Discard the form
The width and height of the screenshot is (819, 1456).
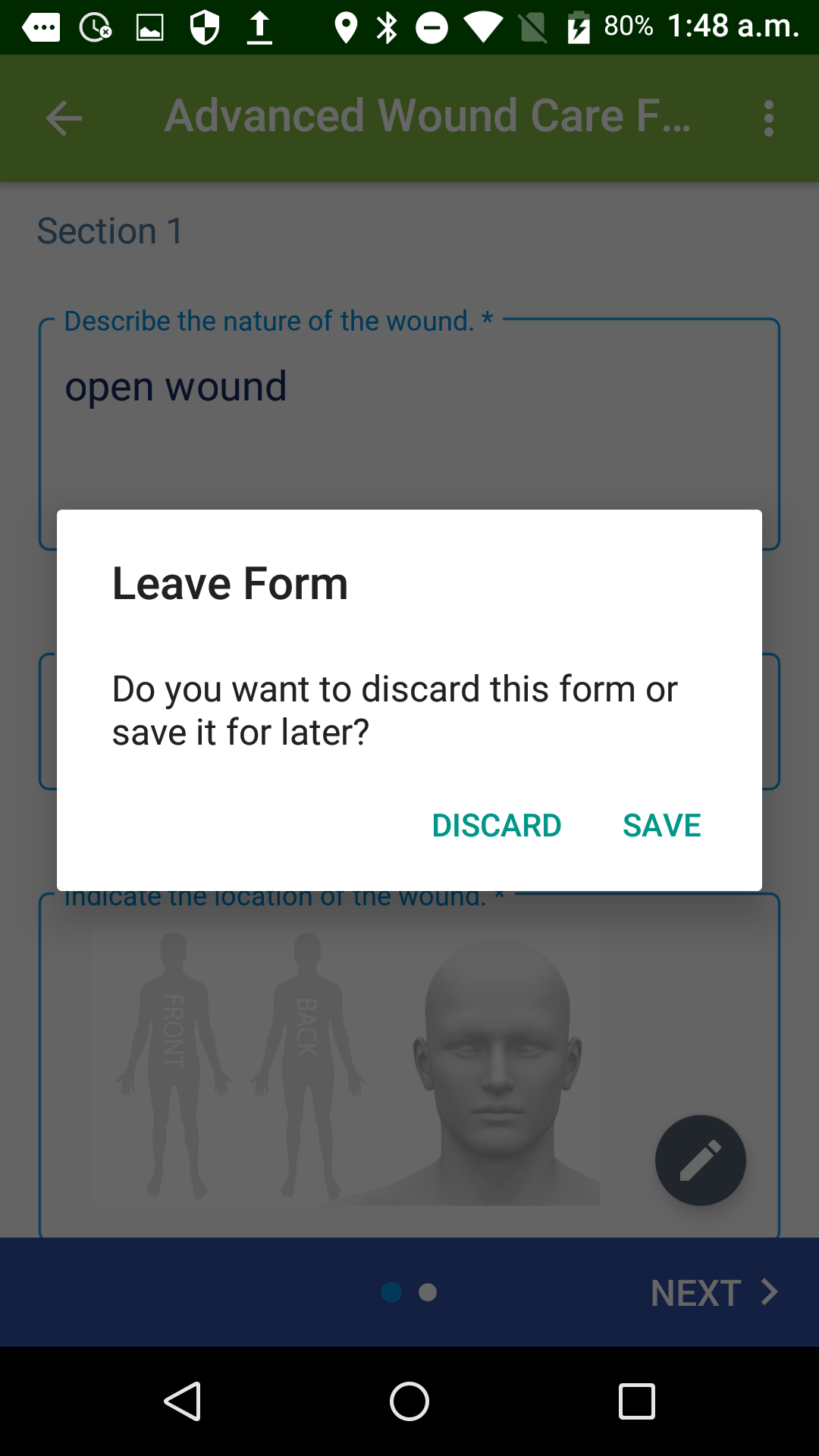coord(496,825)
